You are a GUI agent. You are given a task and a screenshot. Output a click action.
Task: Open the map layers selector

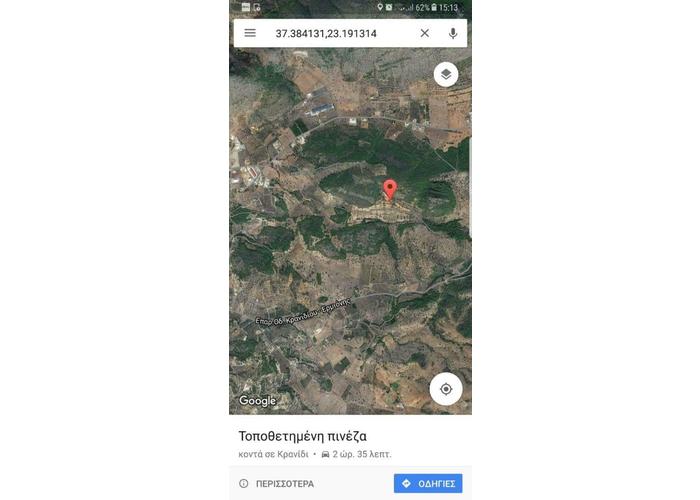pos(446,74)
